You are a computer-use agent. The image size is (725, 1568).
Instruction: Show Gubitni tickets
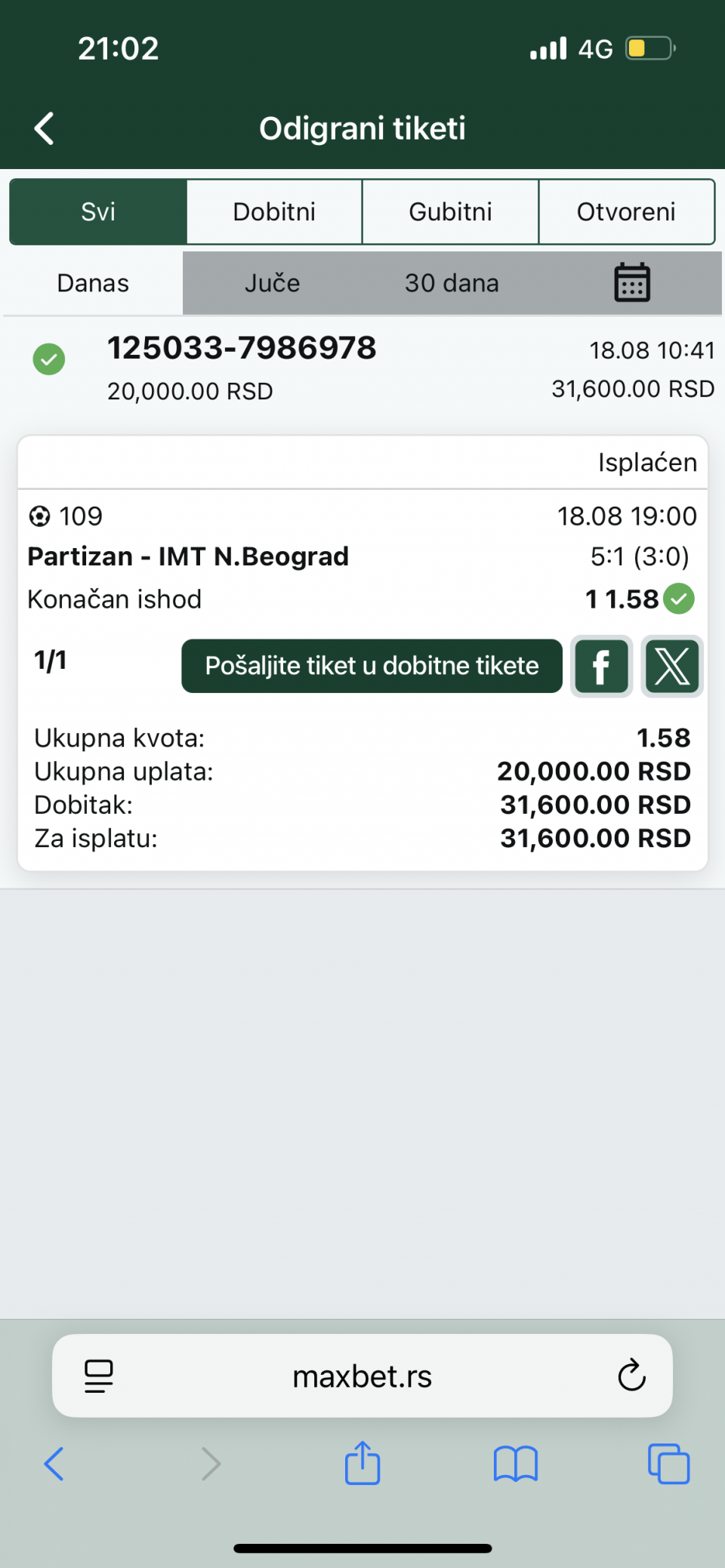point(451,212)
